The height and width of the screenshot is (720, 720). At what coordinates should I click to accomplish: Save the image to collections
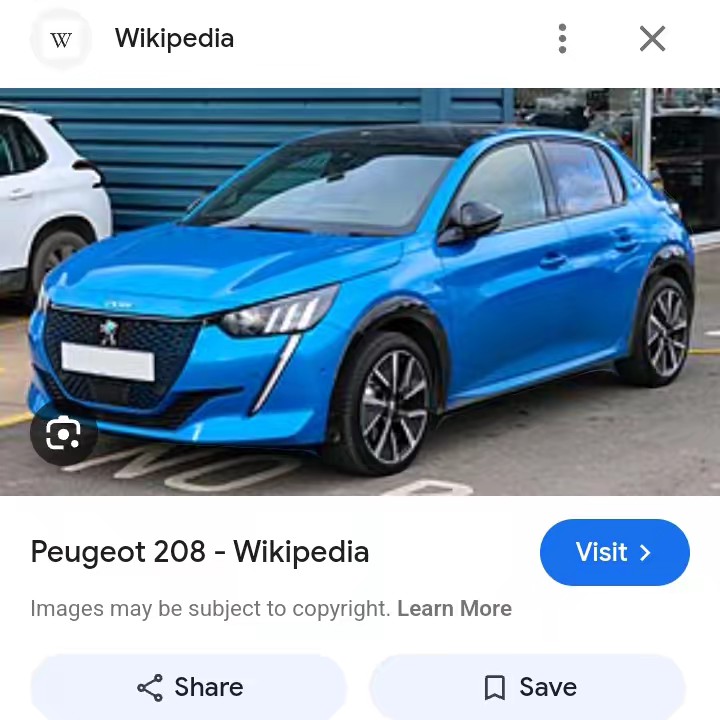529,687
